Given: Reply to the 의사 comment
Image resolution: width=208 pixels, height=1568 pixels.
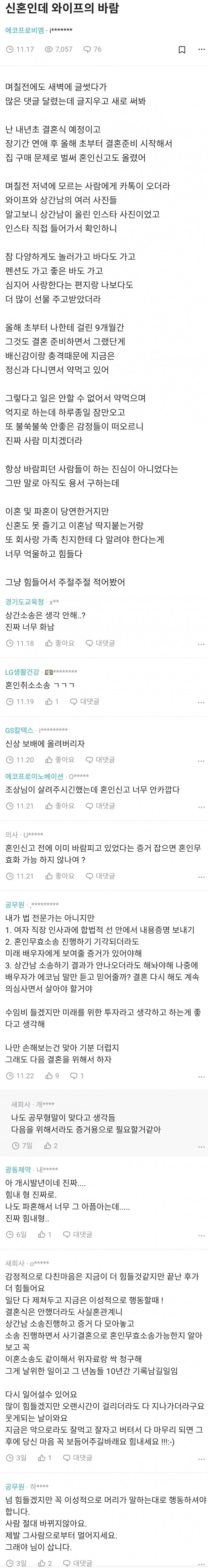Looking at the screenshot, I should (100, 876).
